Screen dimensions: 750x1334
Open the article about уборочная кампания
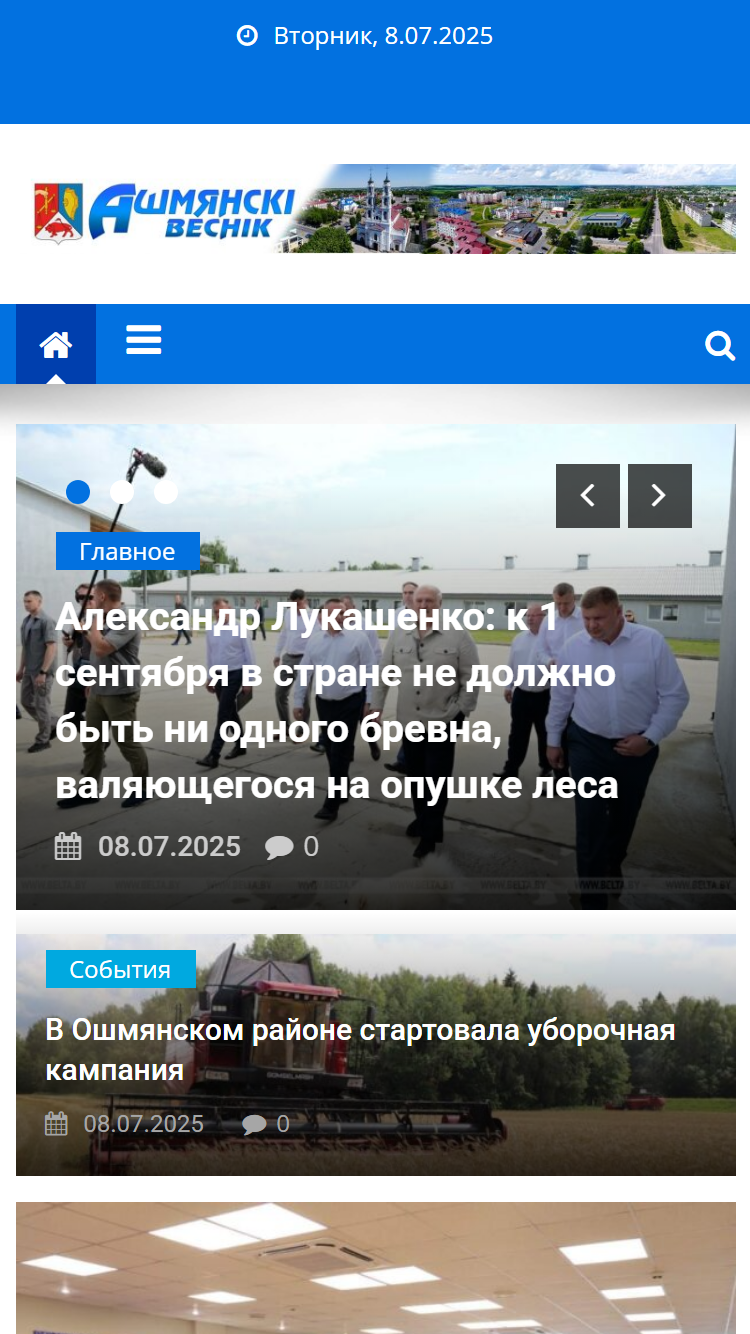(361, 1050)
